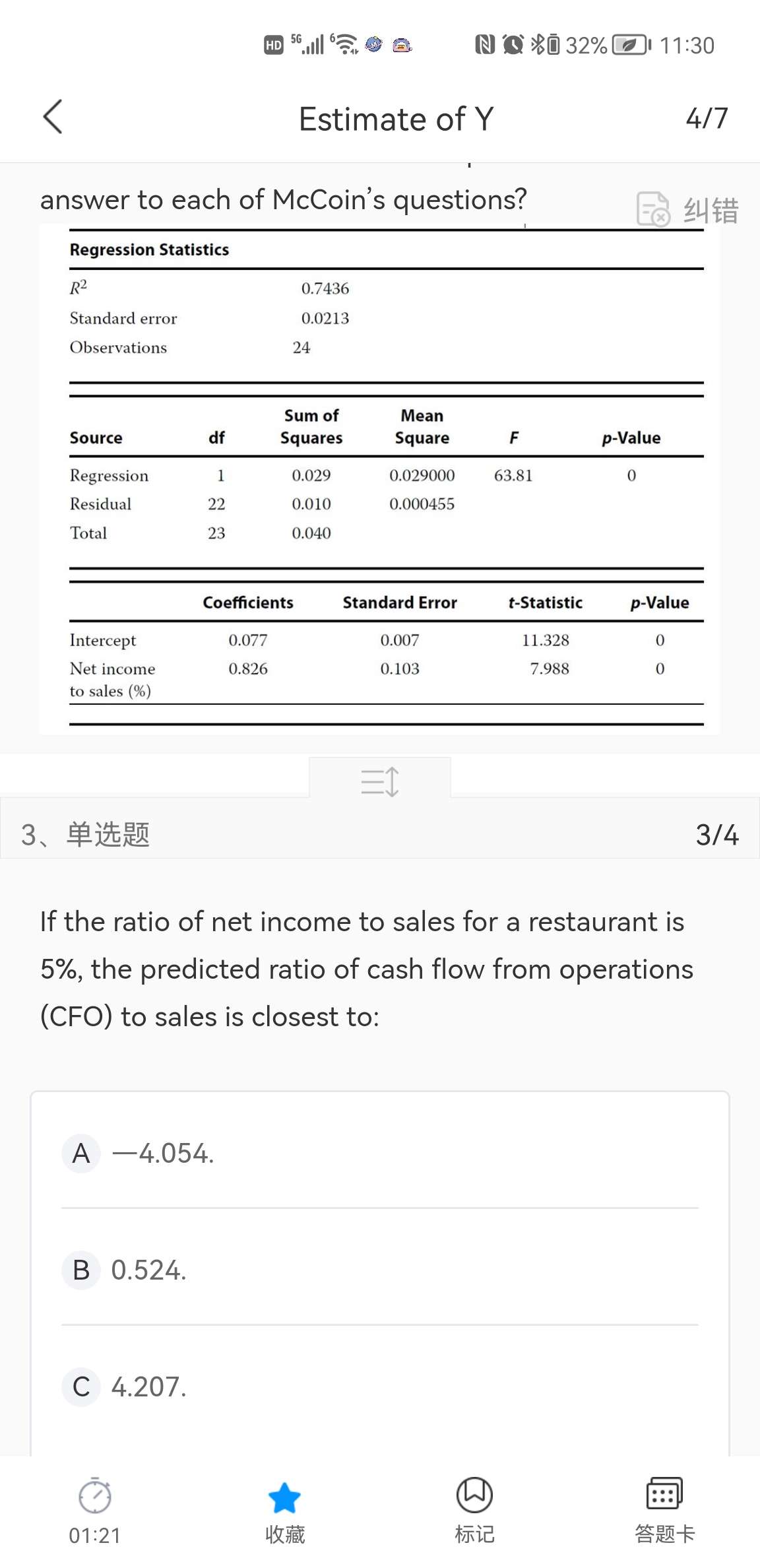Pick answer C: 4.207
Image resolution: width=760 pixels, height=1568 pixels.
(379, 1386)
